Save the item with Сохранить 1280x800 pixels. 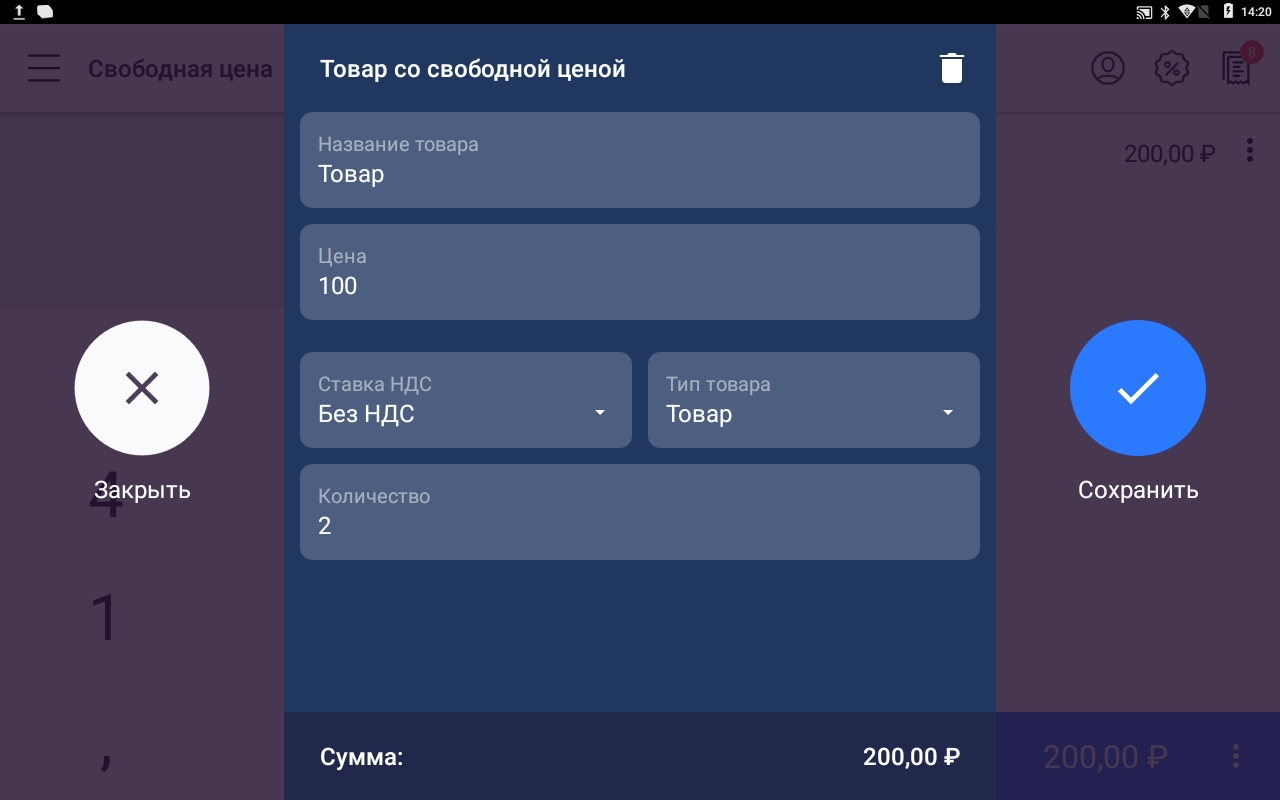click(1137, 388)
